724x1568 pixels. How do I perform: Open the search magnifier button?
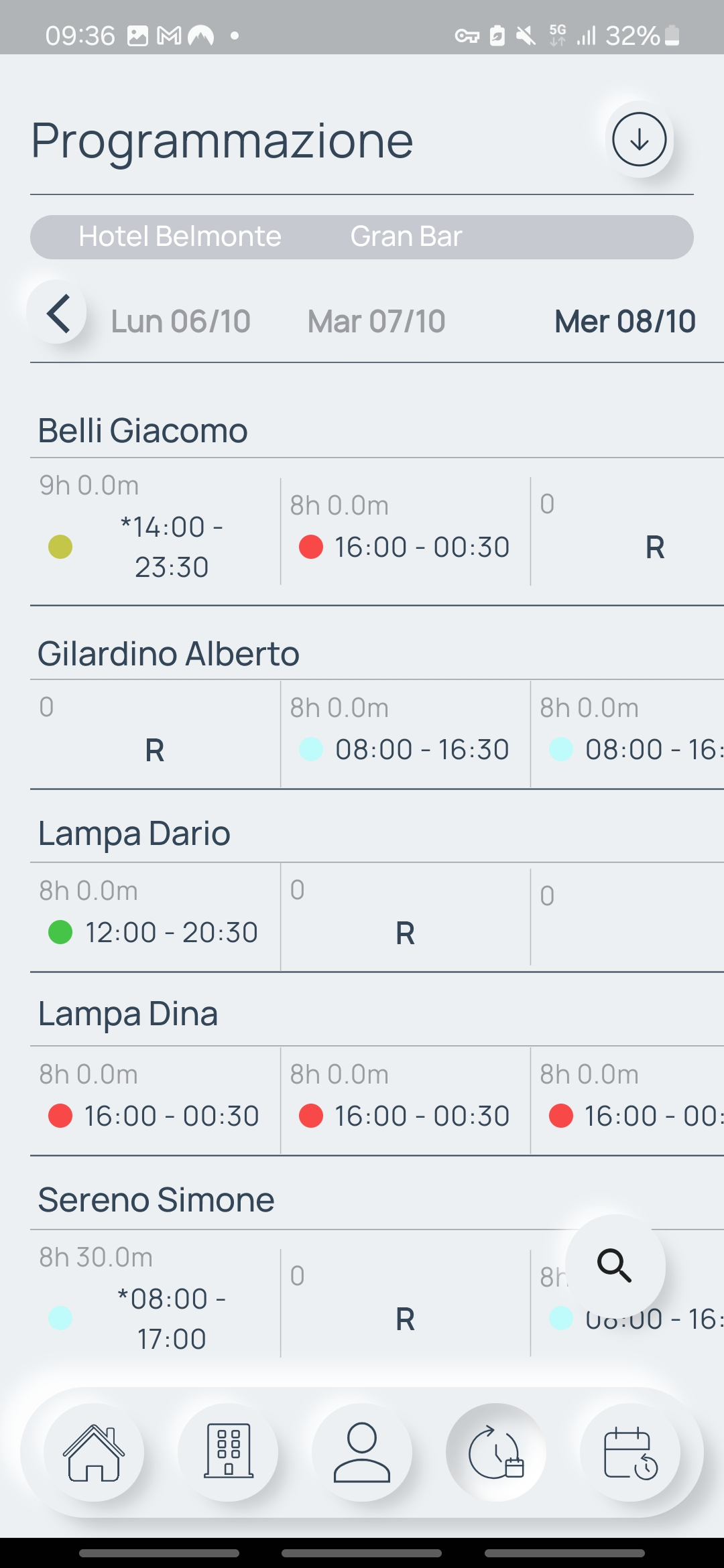pos(615,1265)
